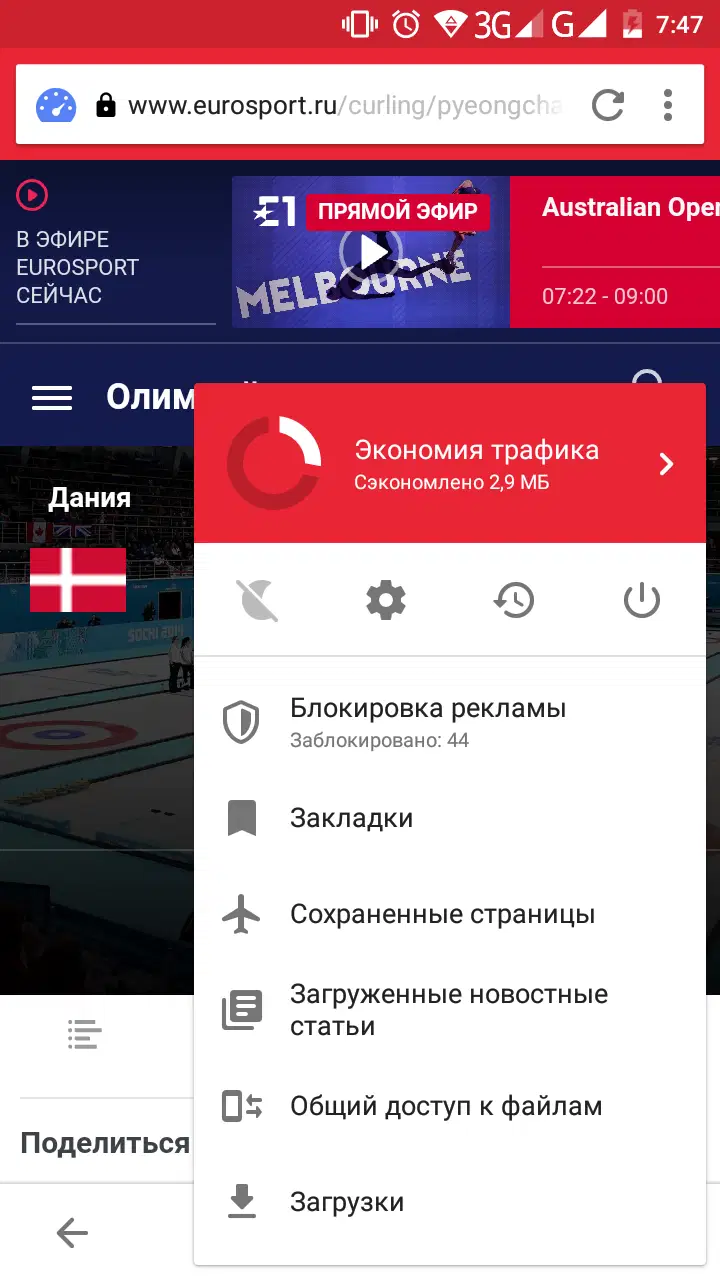Open Загруженные новостные статьи
This screenshot has width=720, height=1280.
pos(448,1010)
